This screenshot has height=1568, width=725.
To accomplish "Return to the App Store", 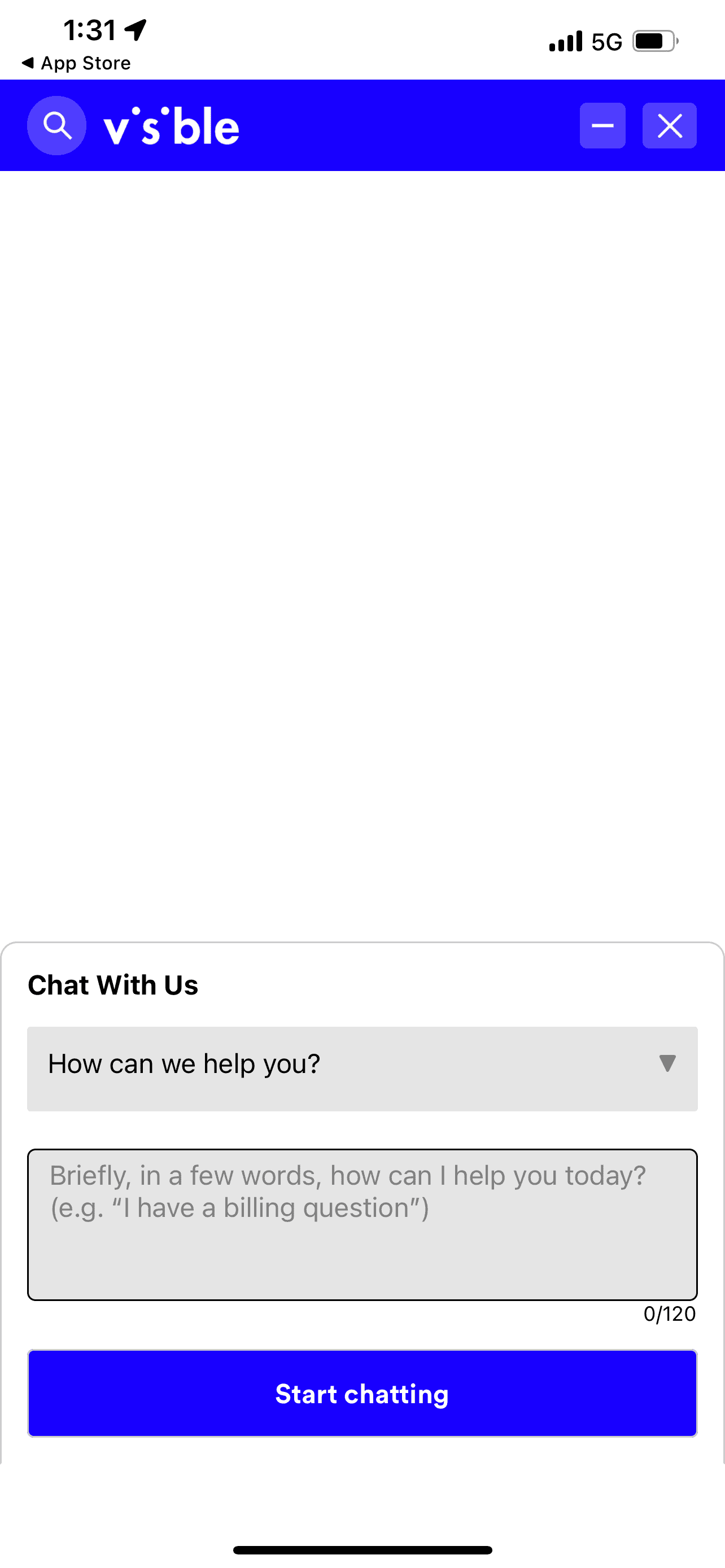I will pos(77,63).
